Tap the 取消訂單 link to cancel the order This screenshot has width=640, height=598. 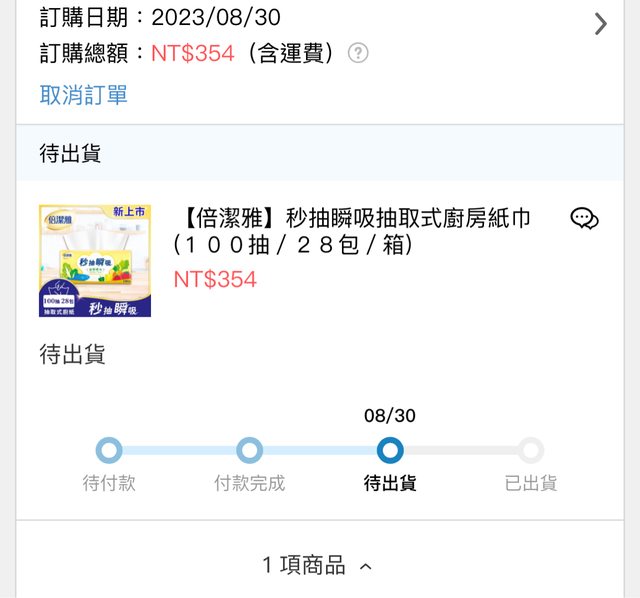pyautogui.click(x=84, y=95)
